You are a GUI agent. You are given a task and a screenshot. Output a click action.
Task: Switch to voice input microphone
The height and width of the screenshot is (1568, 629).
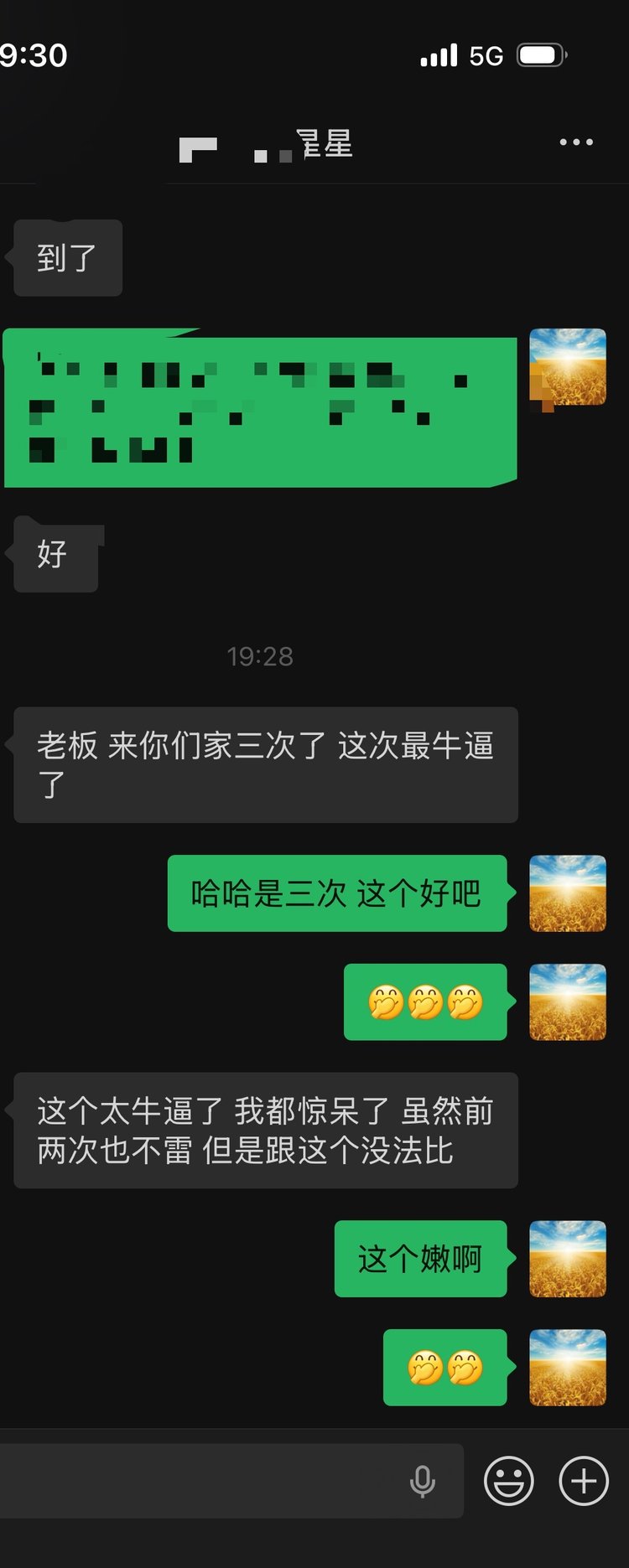coord(423,1482)
